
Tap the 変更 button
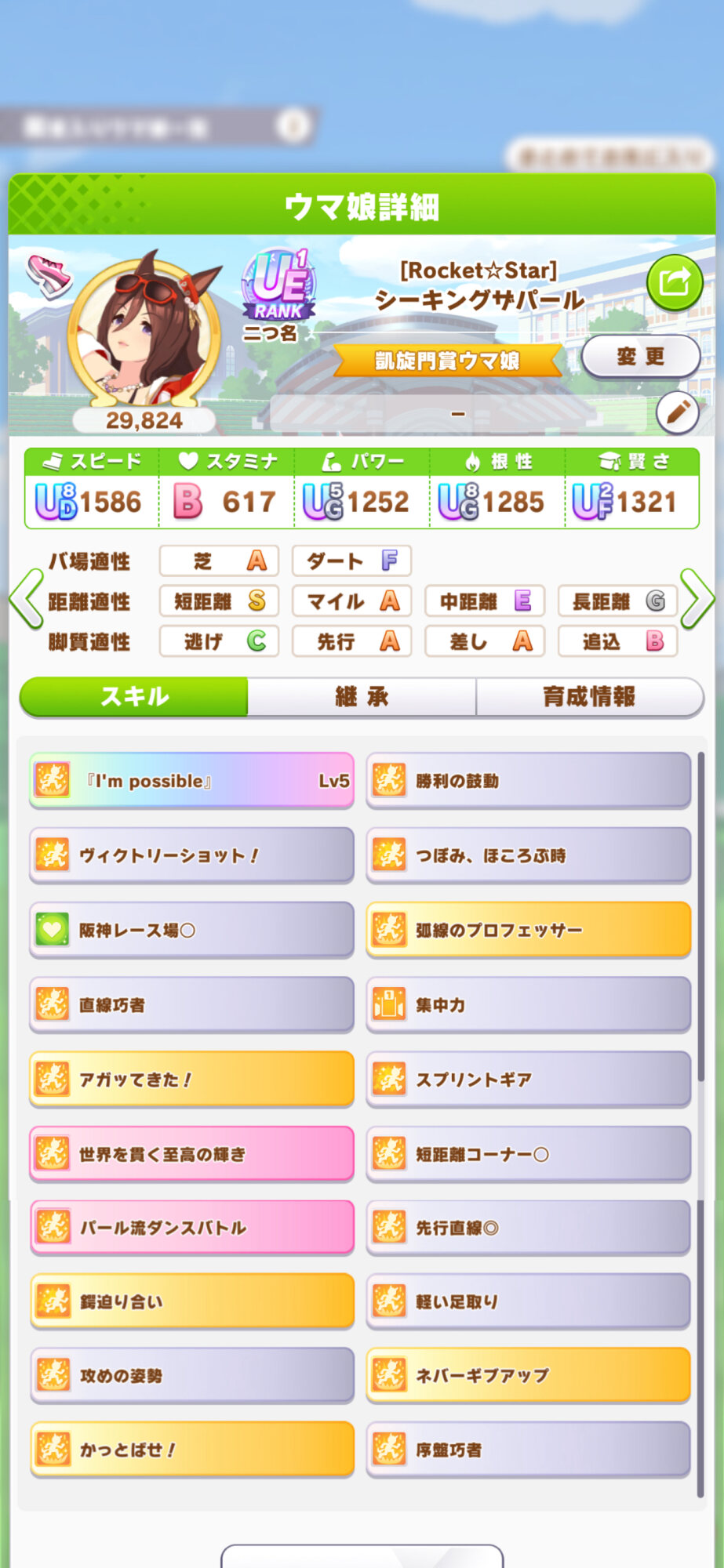pyautogui.click(x=640, y=357)
